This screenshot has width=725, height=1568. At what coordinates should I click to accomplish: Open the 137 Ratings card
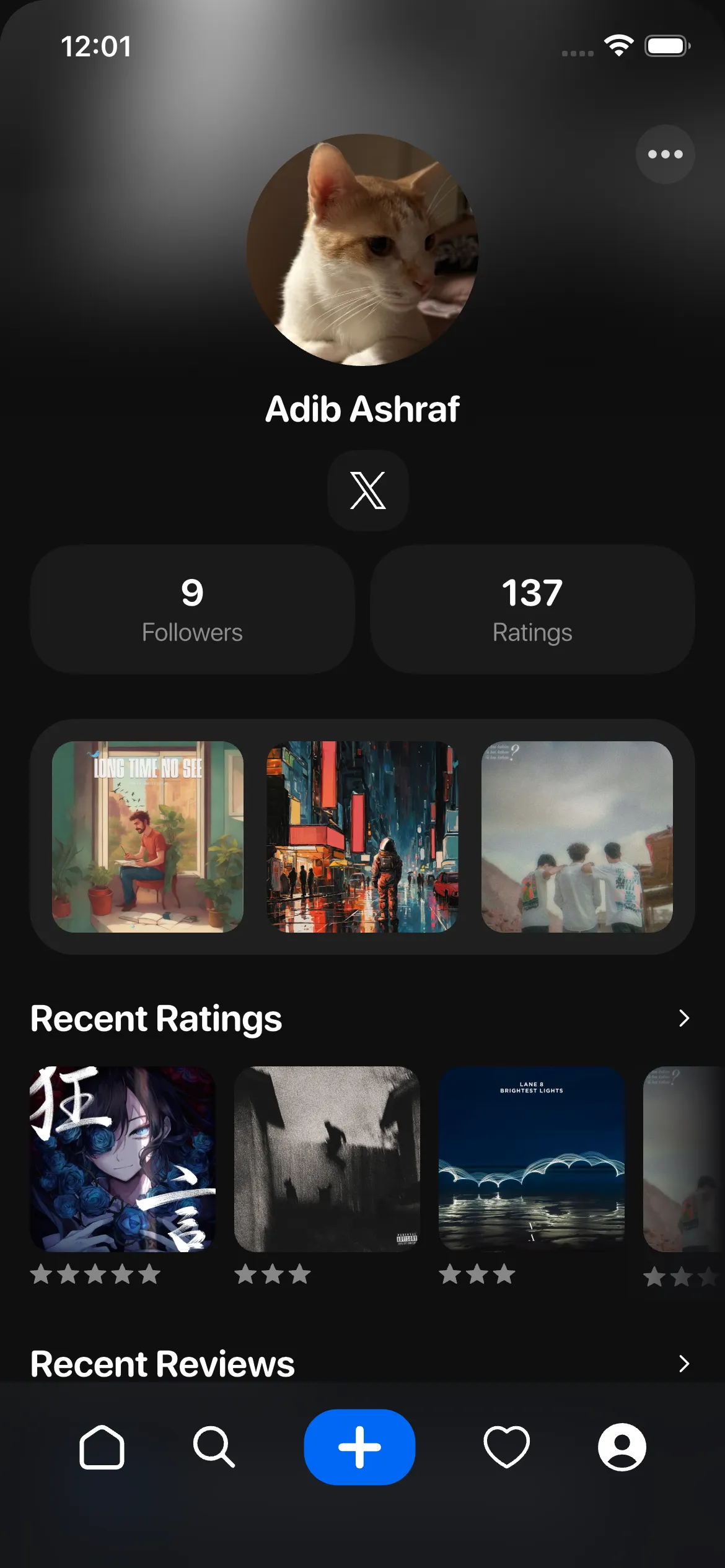(532, 609)
